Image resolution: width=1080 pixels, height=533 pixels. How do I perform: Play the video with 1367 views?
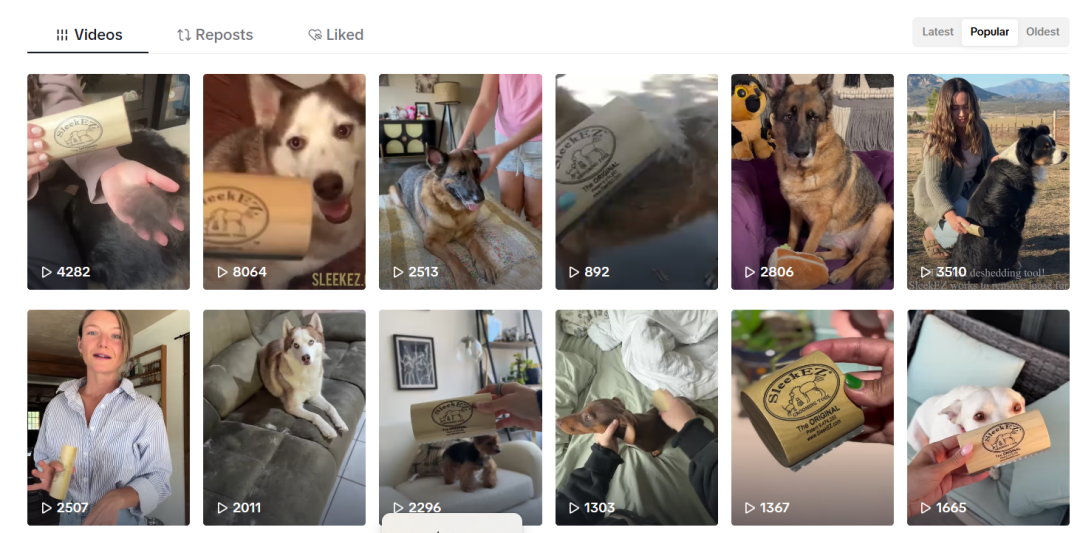pos(812,417)
